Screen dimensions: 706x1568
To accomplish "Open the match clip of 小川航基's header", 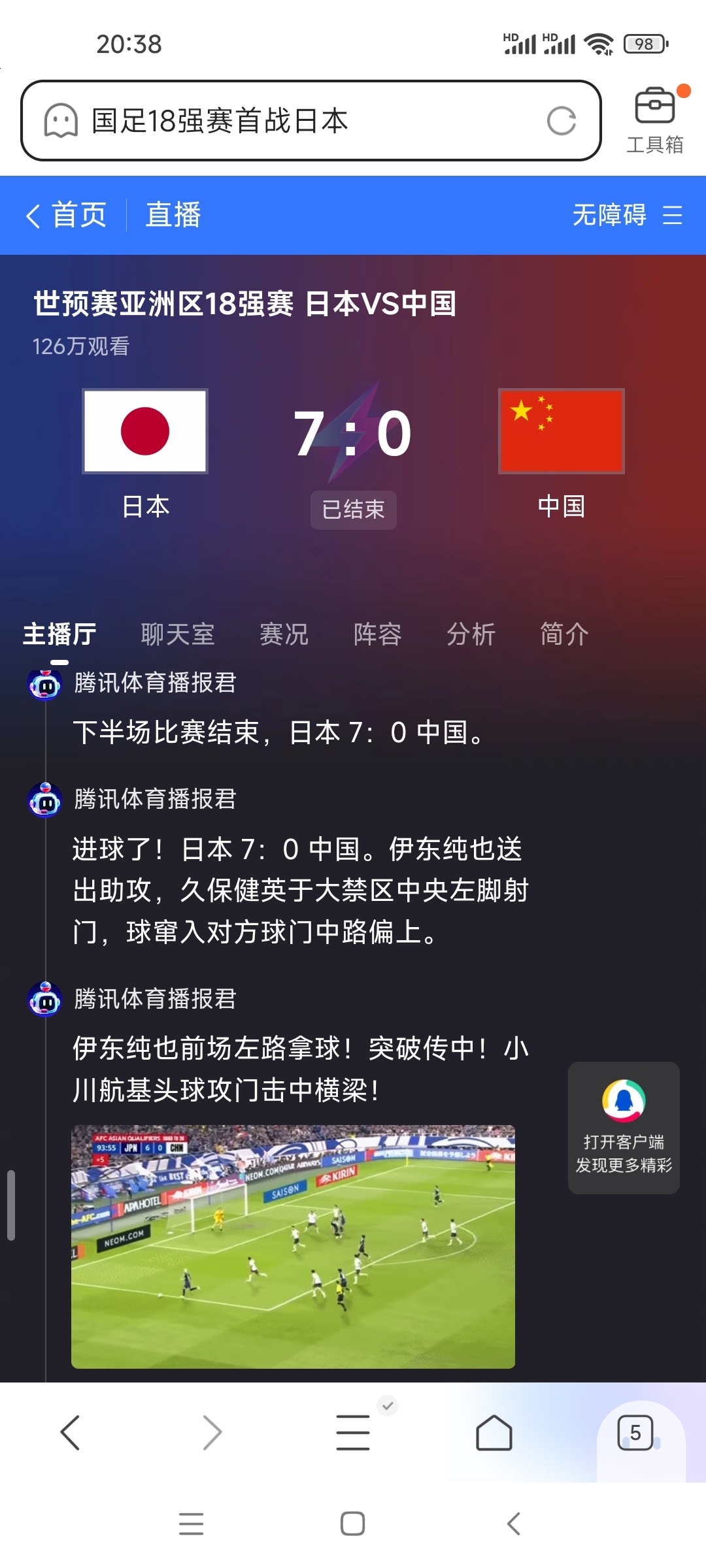I will pyautogui.click(x=293, y=1247).
